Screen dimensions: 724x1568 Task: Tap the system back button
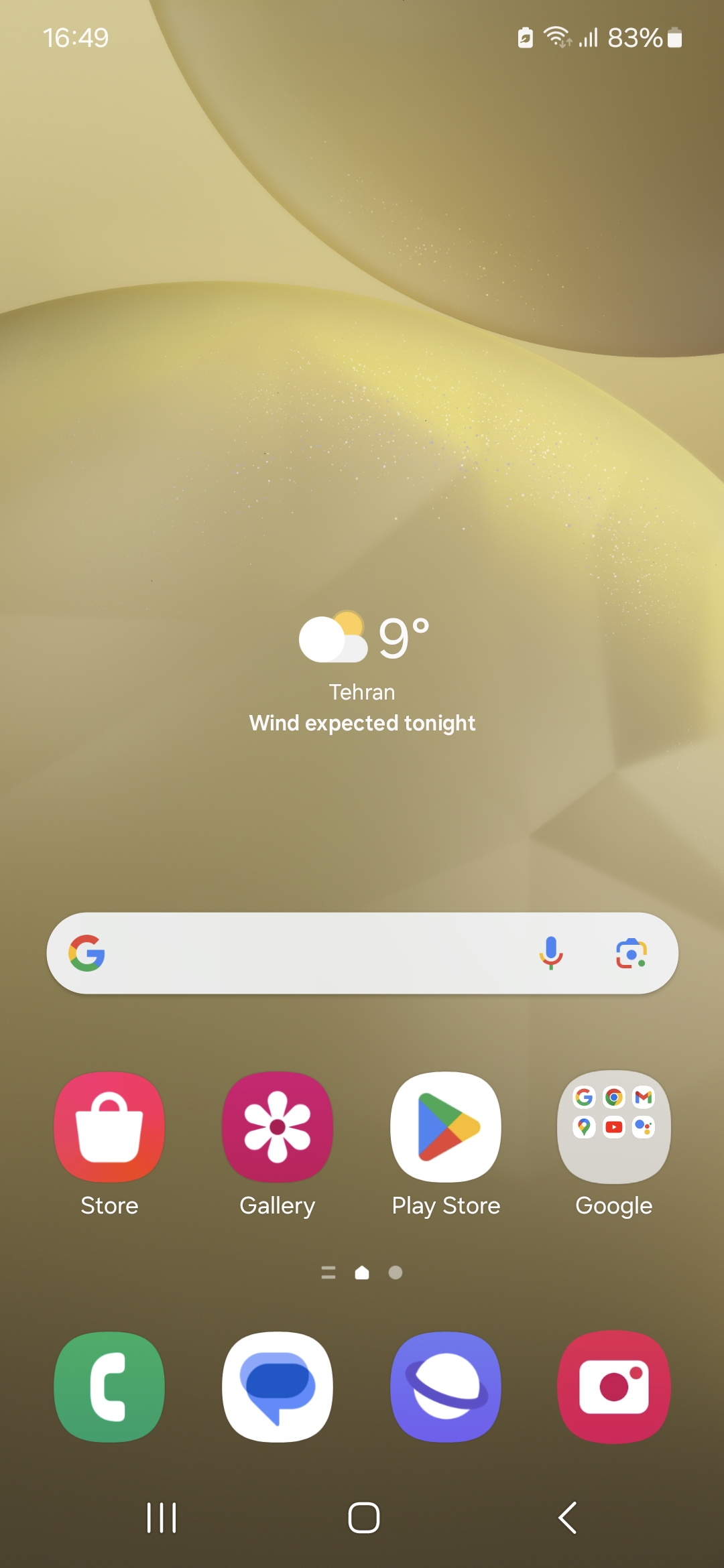click(x=568, y=1518)
